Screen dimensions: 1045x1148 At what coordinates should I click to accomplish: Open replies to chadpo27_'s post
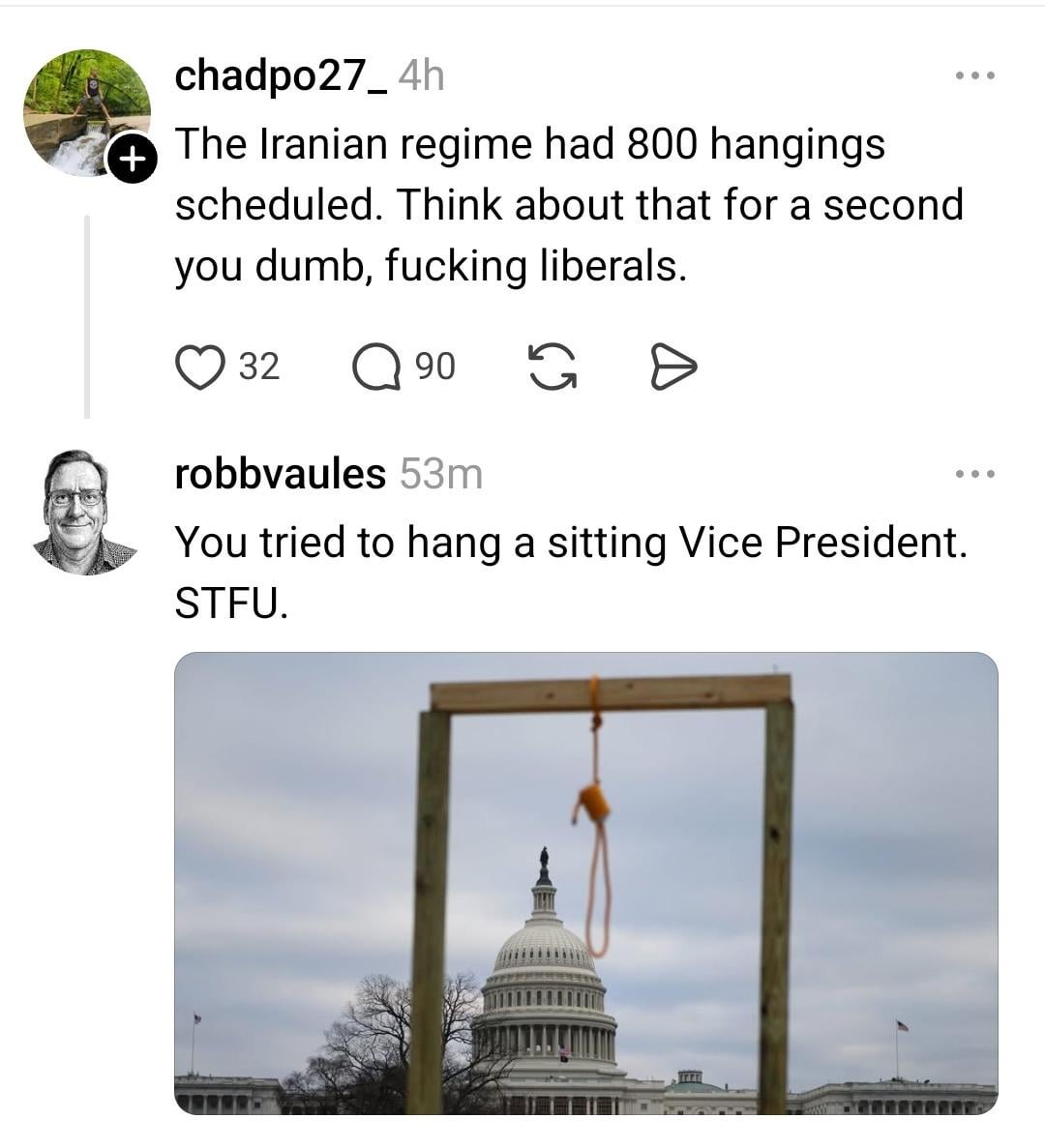click(377, 368)
